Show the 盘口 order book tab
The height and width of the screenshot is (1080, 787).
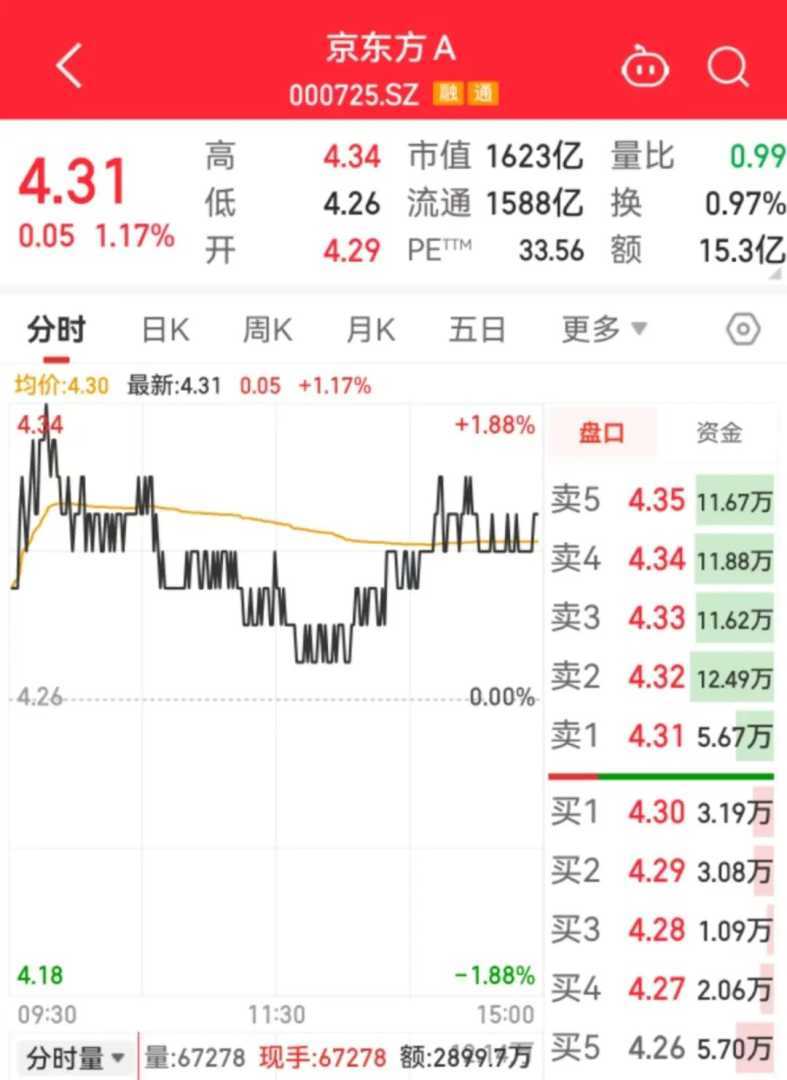pos(602,433)
